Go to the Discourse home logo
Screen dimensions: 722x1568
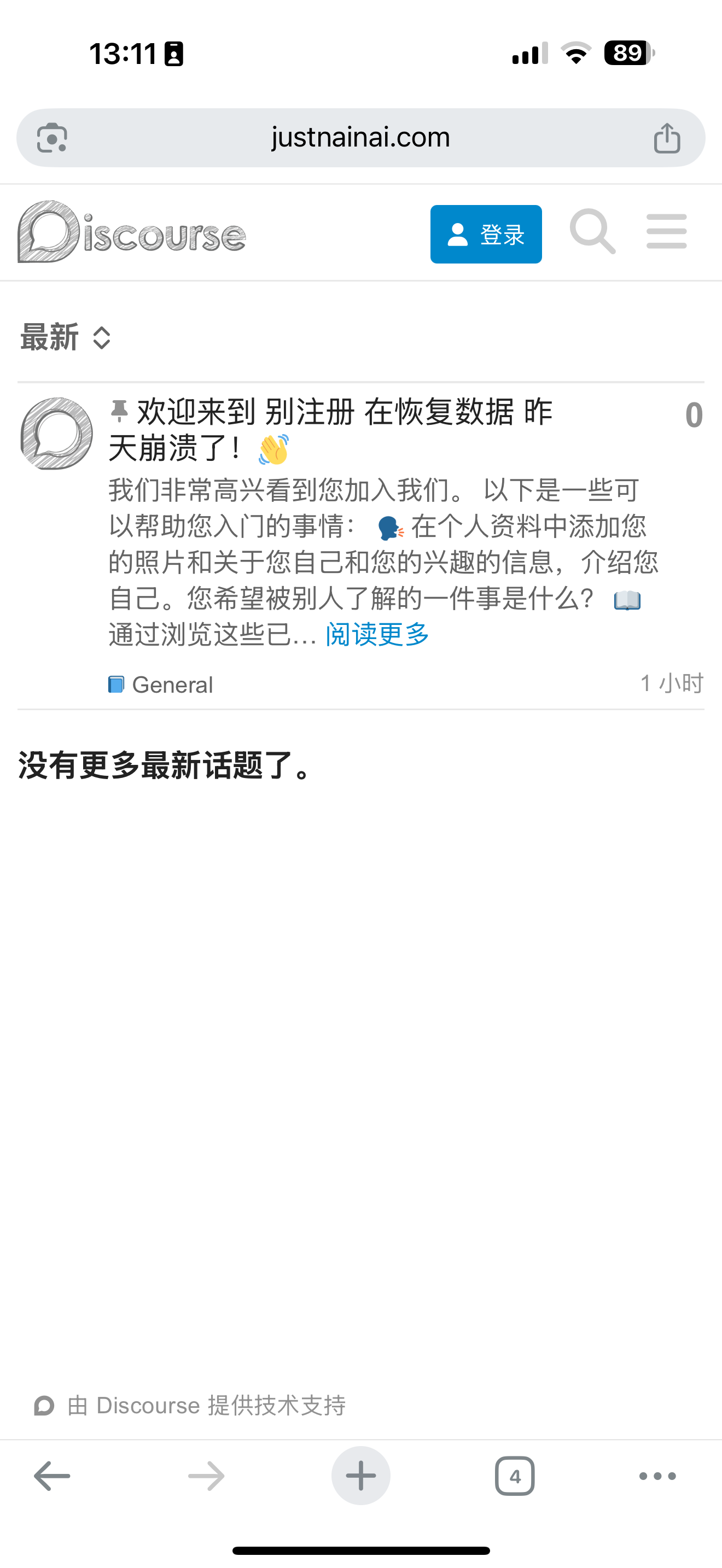pyautogui.click(x=131, y=232)
